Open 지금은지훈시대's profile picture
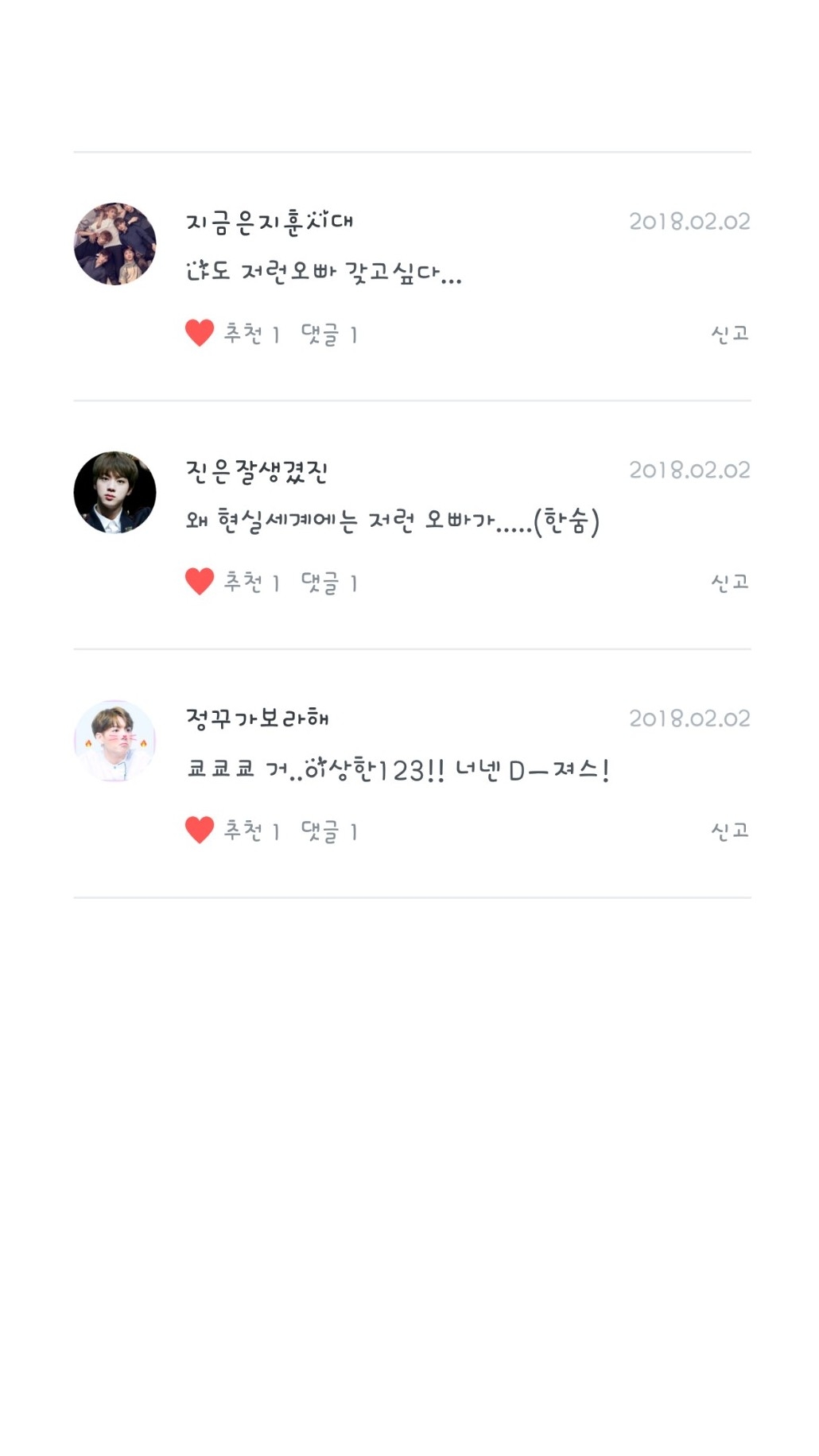Screen dimensions: 819x1456 [x=115, y=244]
